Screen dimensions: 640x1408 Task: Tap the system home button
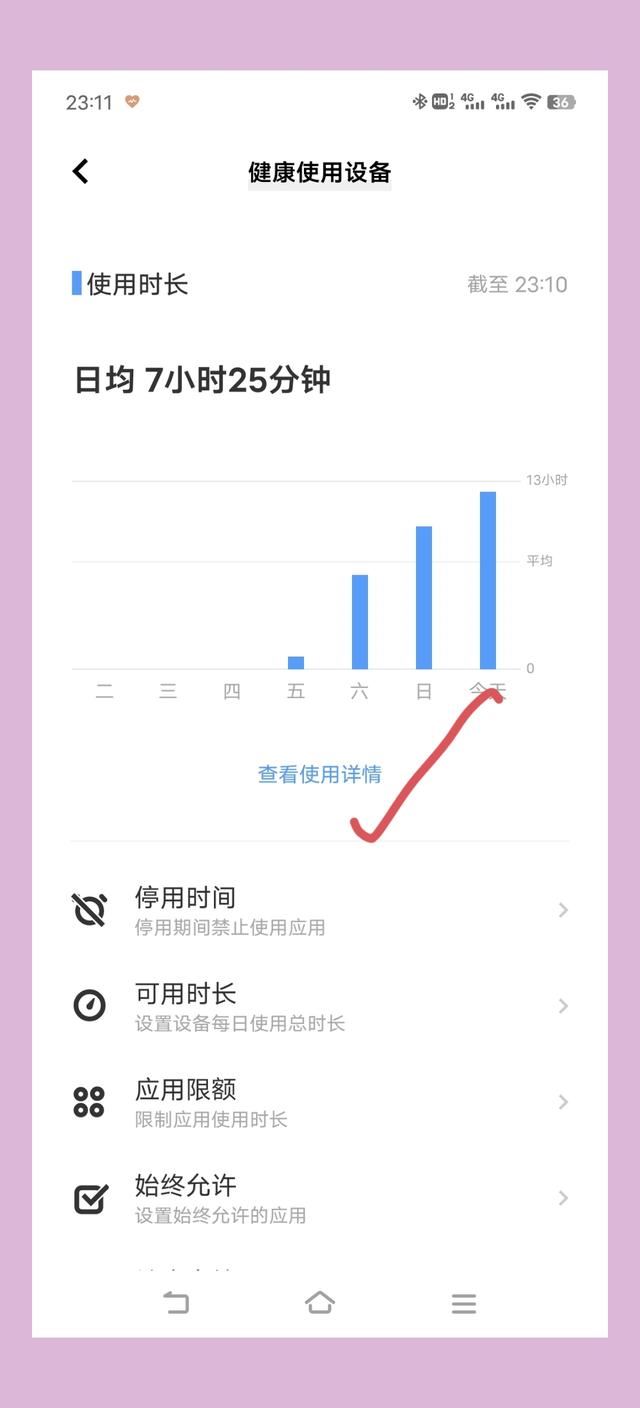[x=319, y=1303]
